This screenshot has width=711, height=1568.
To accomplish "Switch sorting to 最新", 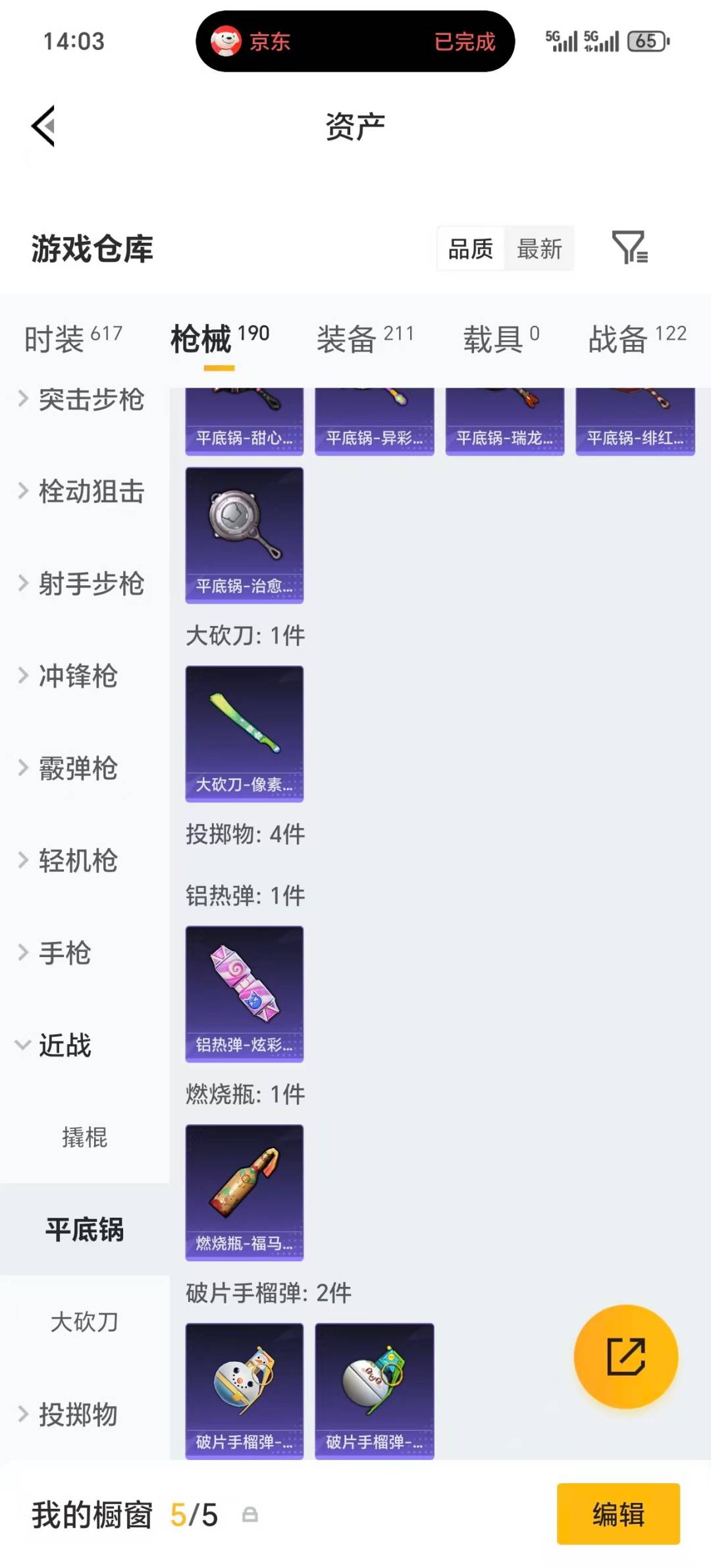I will [539, 249].
